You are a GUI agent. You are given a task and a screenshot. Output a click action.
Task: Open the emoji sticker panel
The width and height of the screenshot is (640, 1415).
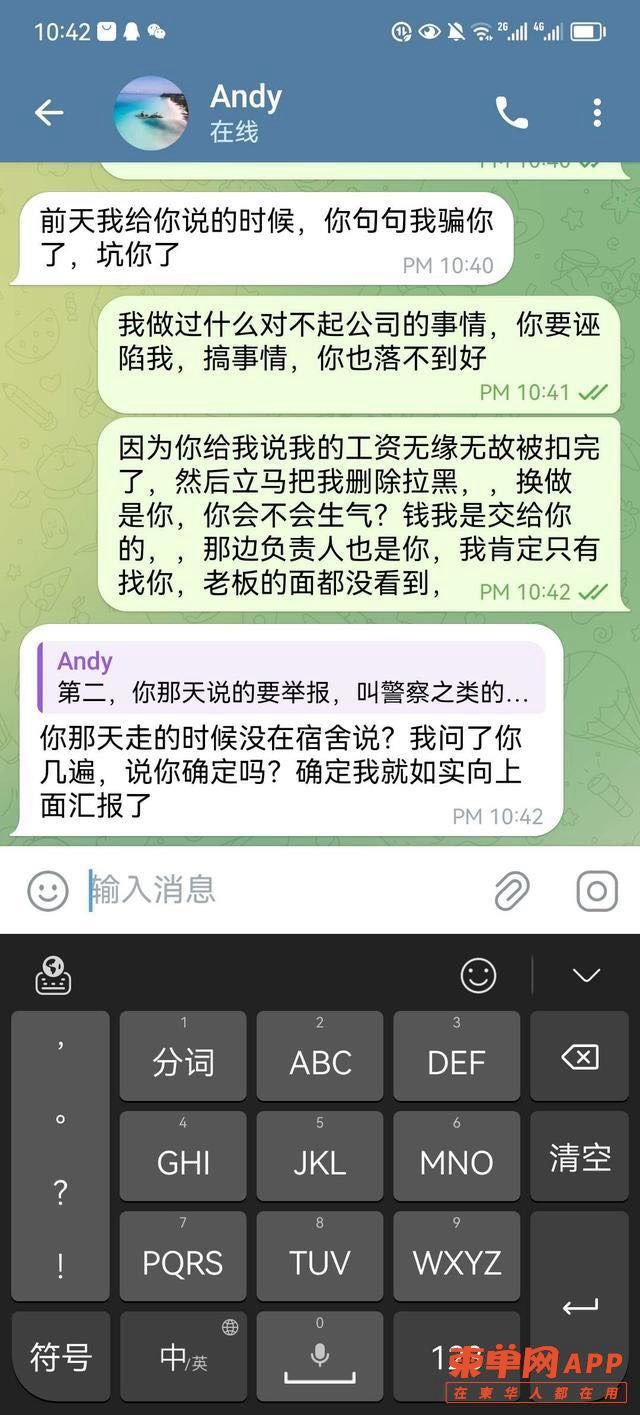(x=47, y=890)
